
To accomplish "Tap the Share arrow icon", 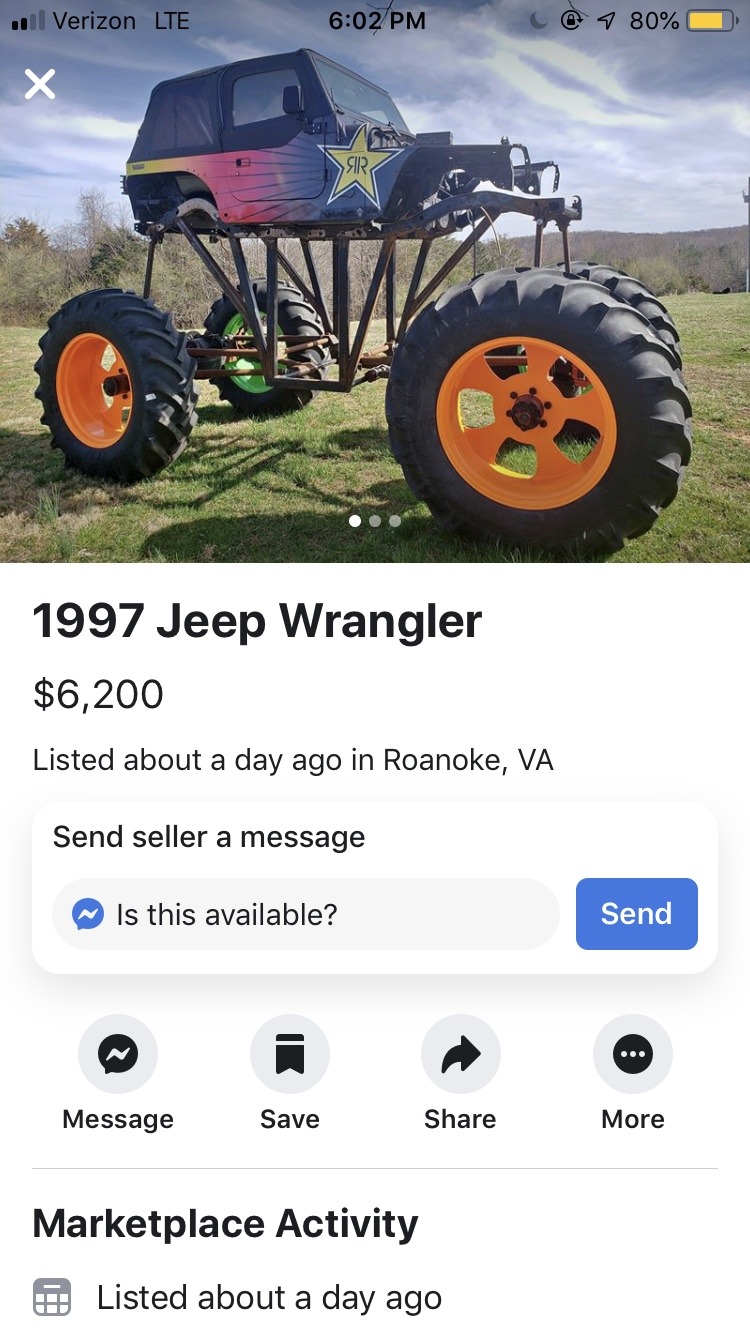I will click(460, 1053).
